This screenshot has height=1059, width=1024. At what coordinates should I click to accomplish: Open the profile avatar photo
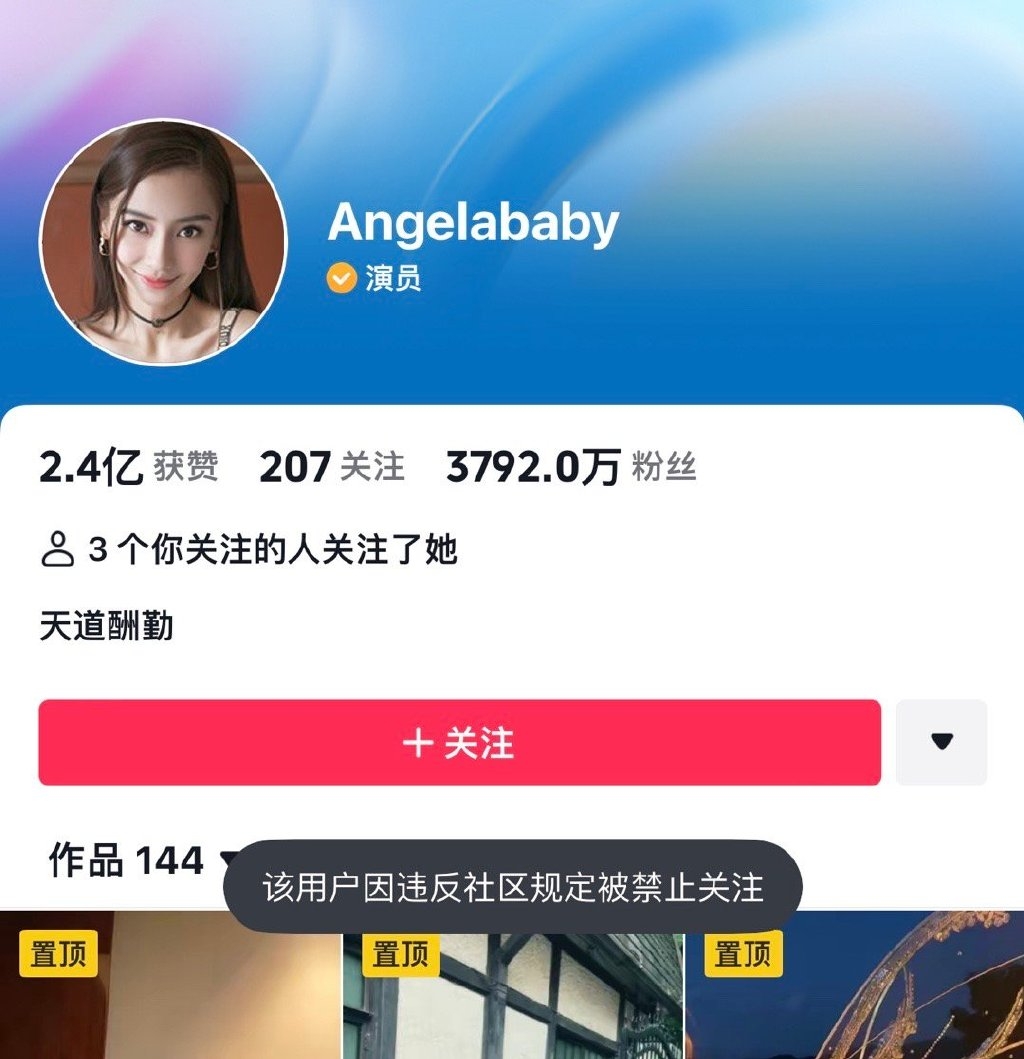pyautogui.click(x=163, y=243)
